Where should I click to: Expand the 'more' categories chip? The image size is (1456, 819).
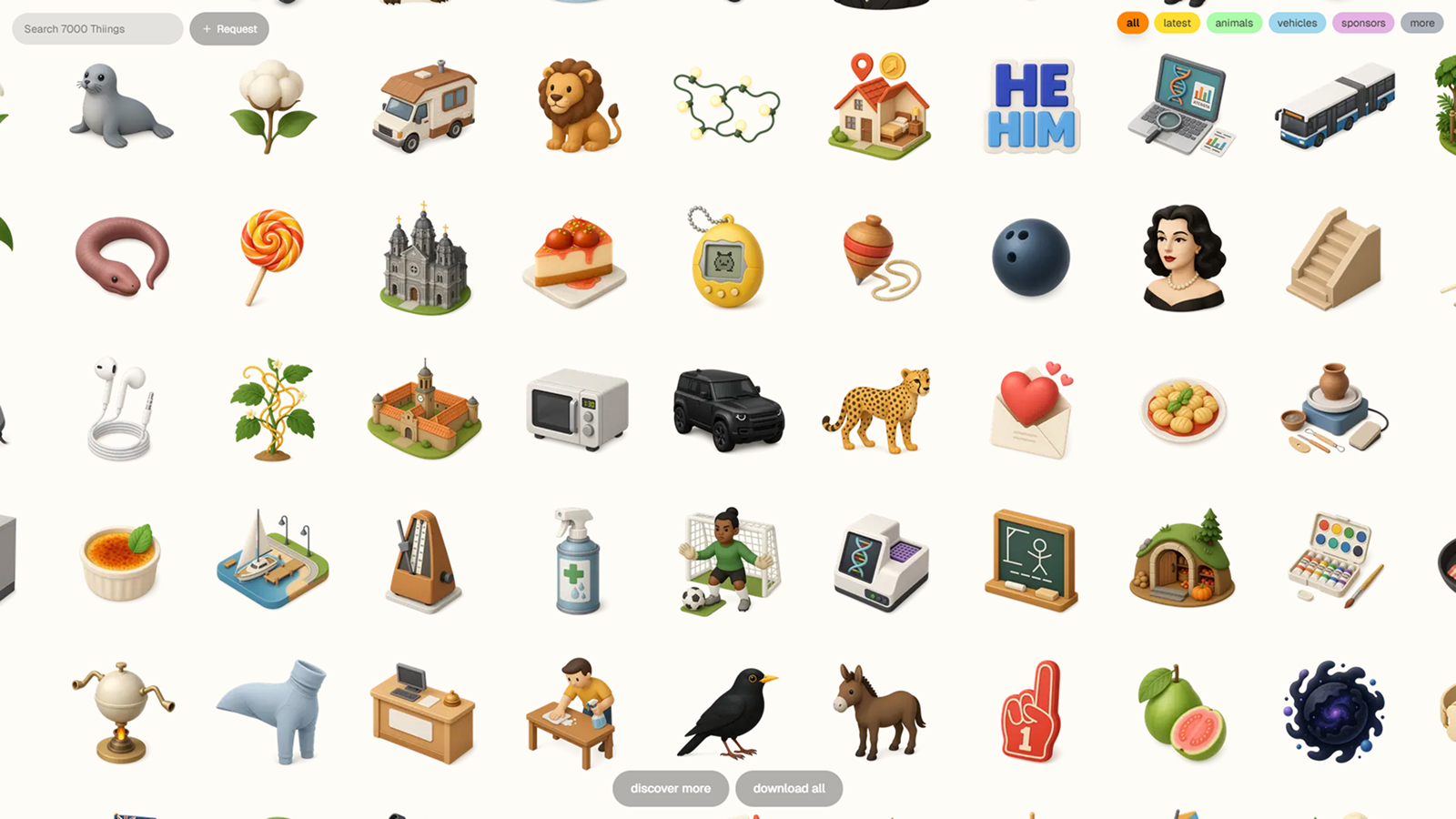click(x=1421, y=23)
